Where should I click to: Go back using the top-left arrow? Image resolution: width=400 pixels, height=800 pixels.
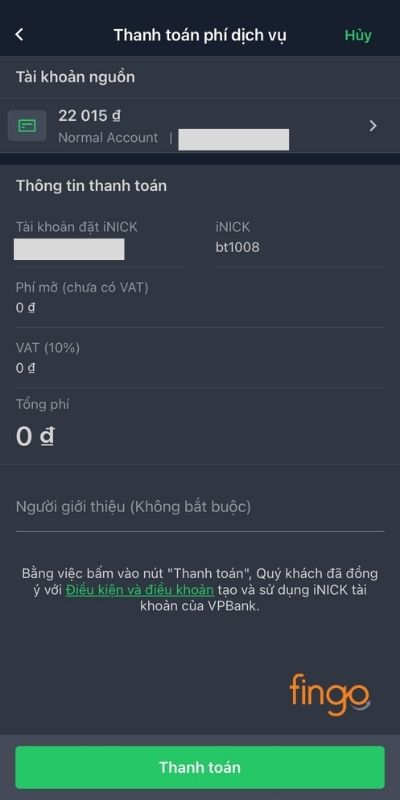coord(19,35)
